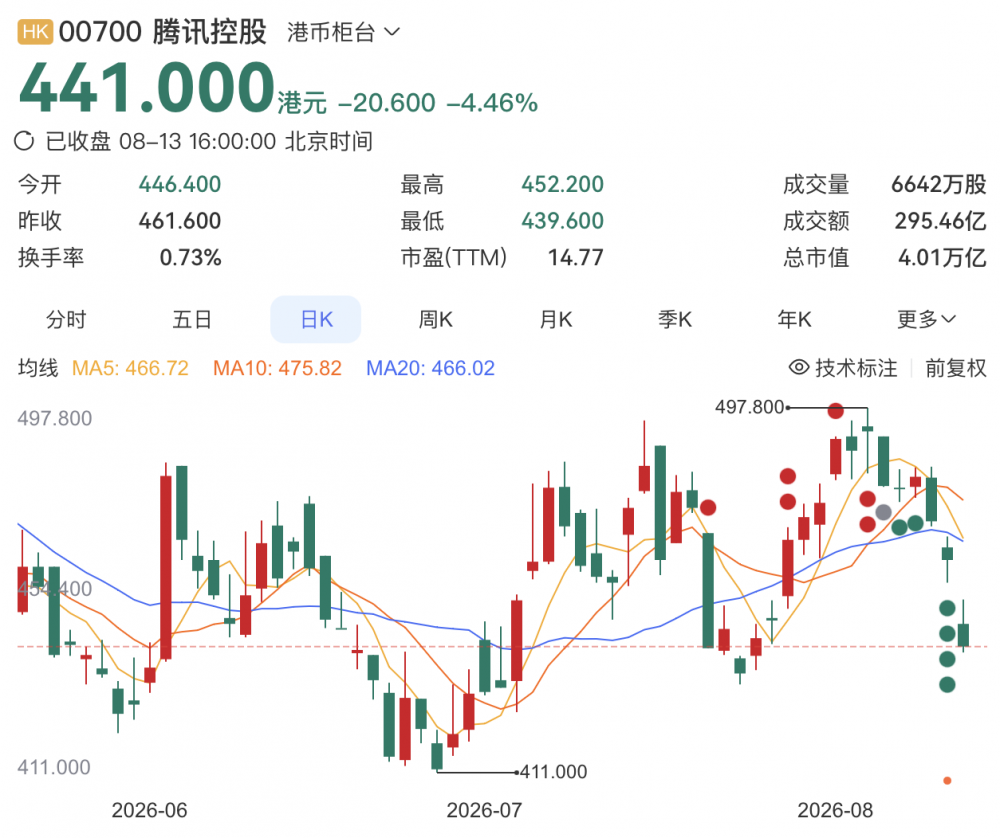Expand the 更多 chart period menu
Image resolution: width=1000 pixels, height=838 pixels.
(x=926, y=319)
